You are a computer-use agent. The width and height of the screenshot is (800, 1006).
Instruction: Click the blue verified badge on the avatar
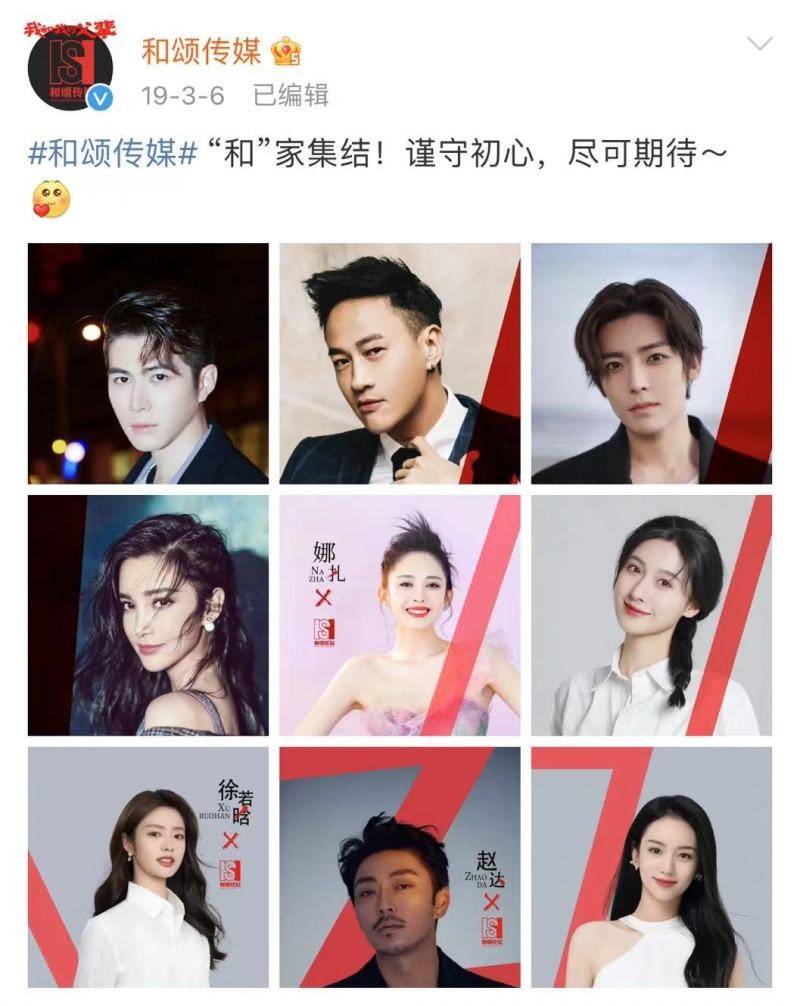pyautogui.click(x=97, y=97)
